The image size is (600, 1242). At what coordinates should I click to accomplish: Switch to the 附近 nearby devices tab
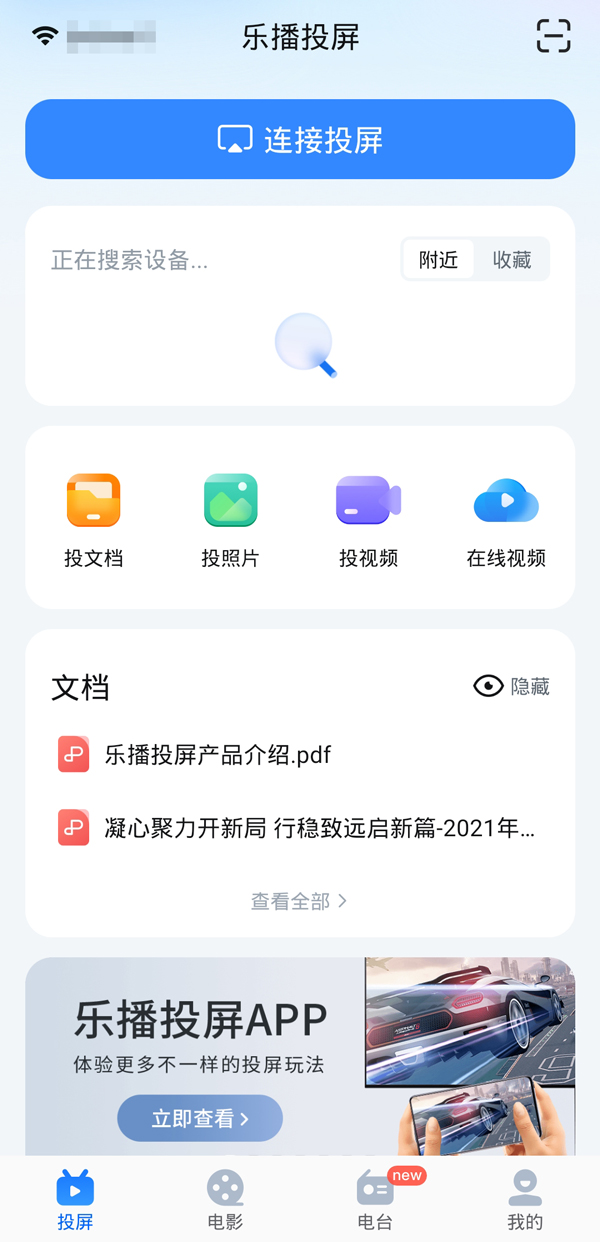click(x=438, y=260)
